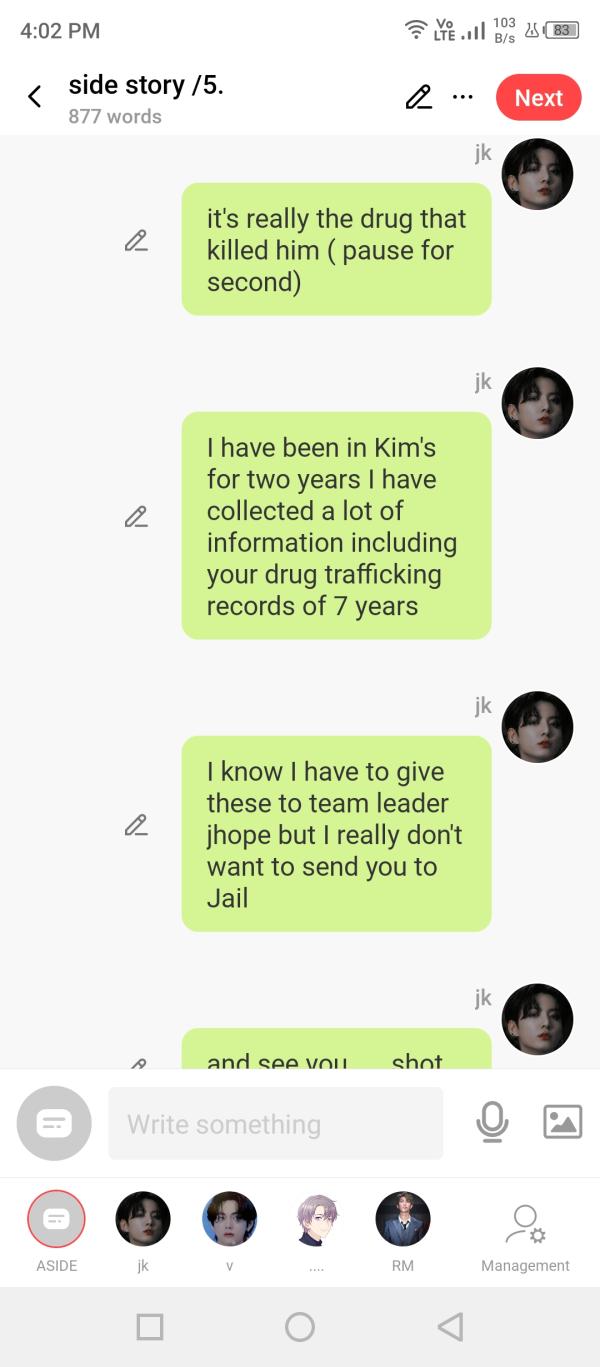Tap the microphone icon for voice input
Image resolution: width=600 pixels, height=1367 pixels.
pyautogui.click(x=491, y=1123)
